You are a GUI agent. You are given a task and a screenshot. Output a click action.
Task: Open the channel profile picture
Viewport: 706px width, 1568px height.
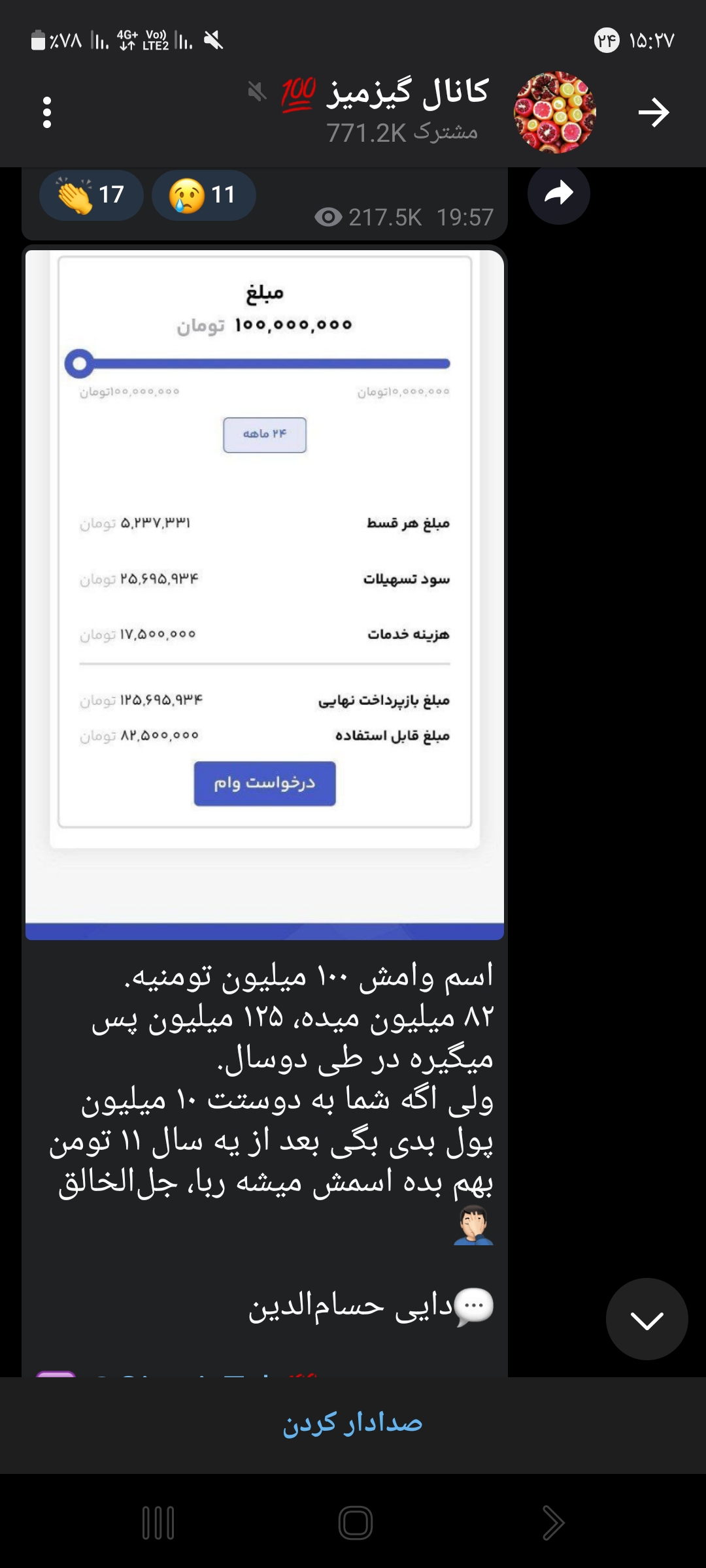coord(554,112)
